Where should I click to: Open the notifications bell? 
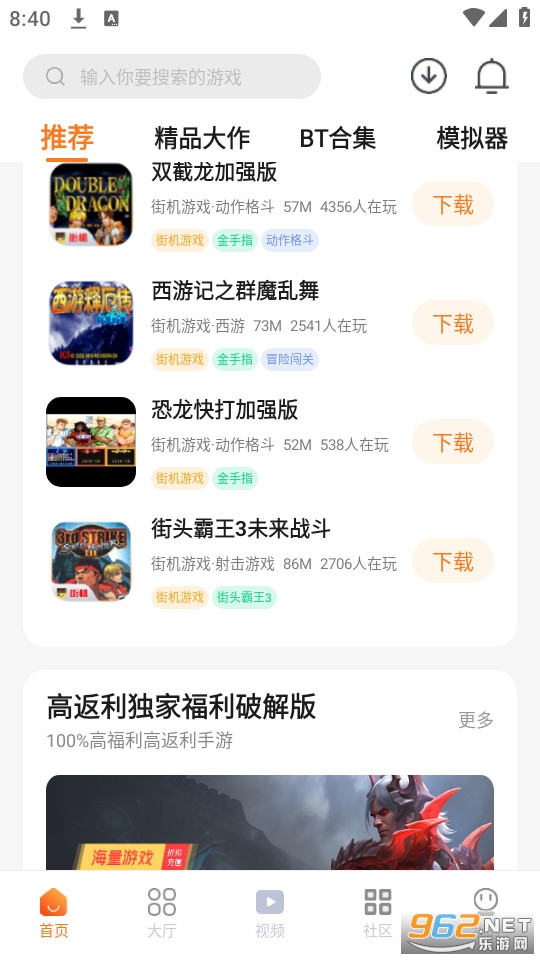pyautogui.click(x=492, y=77)
